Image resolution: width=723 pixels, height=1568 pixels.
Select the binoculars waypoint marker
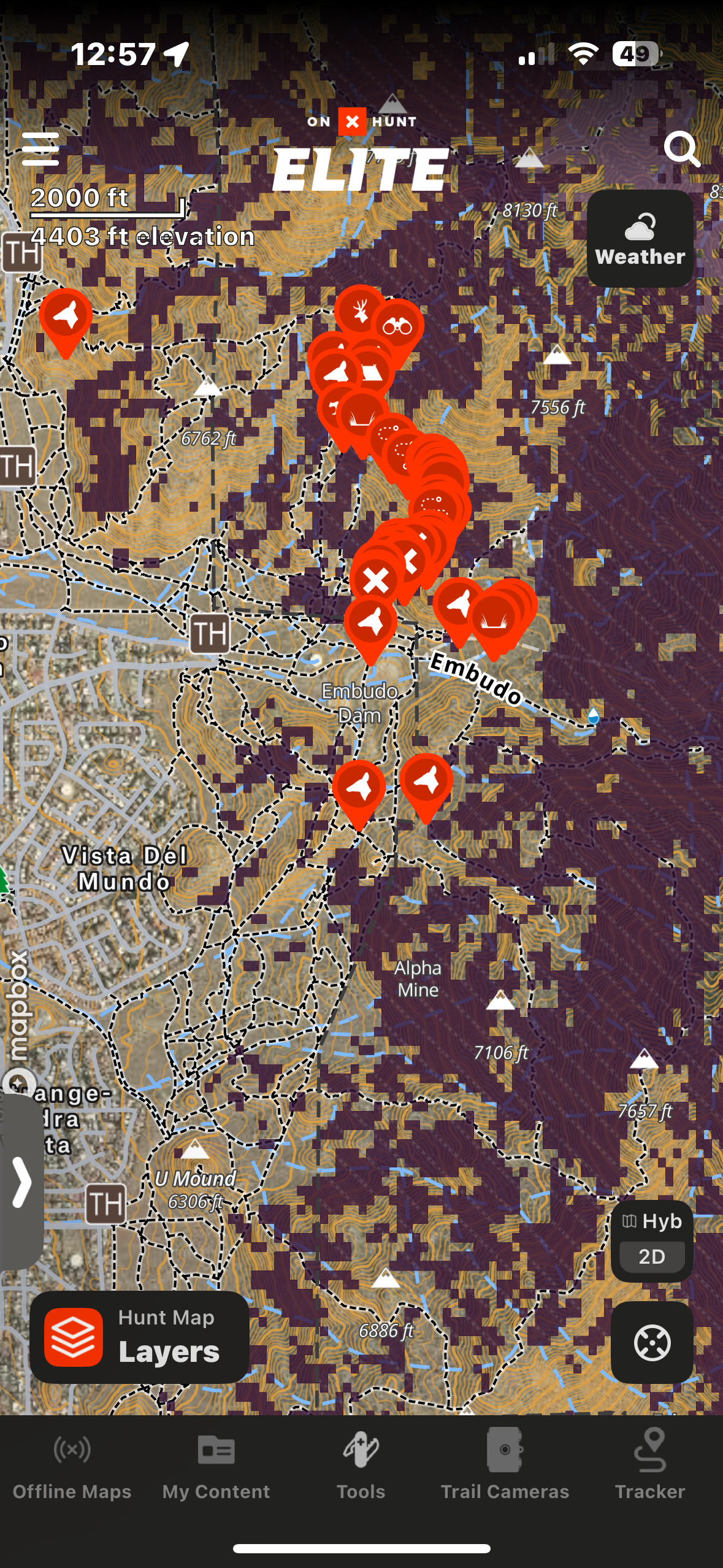click(398, 326)
